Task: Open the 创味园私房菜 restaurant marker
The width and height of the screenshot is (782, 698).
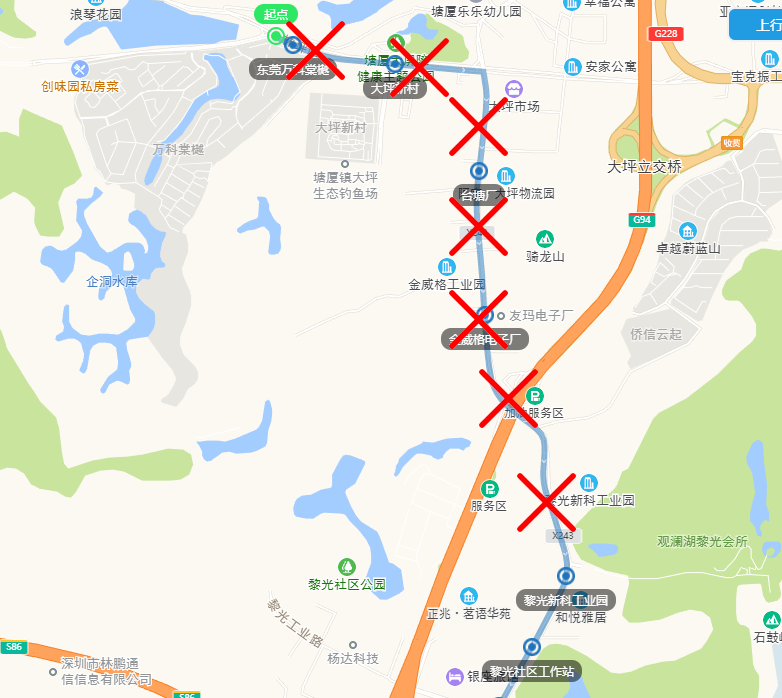Action: tap(80, 68)
